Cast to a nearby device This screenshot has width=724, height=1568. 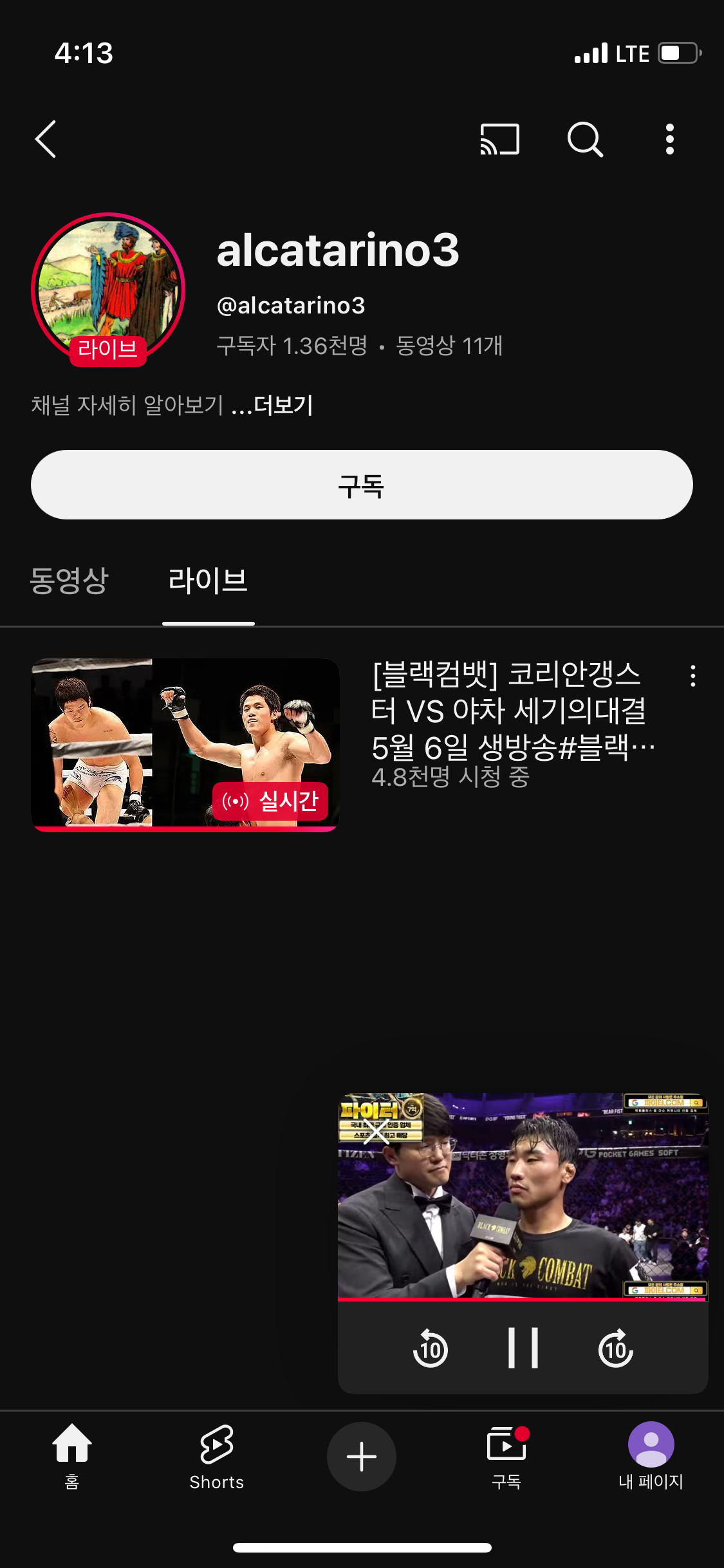coord(499,139)
